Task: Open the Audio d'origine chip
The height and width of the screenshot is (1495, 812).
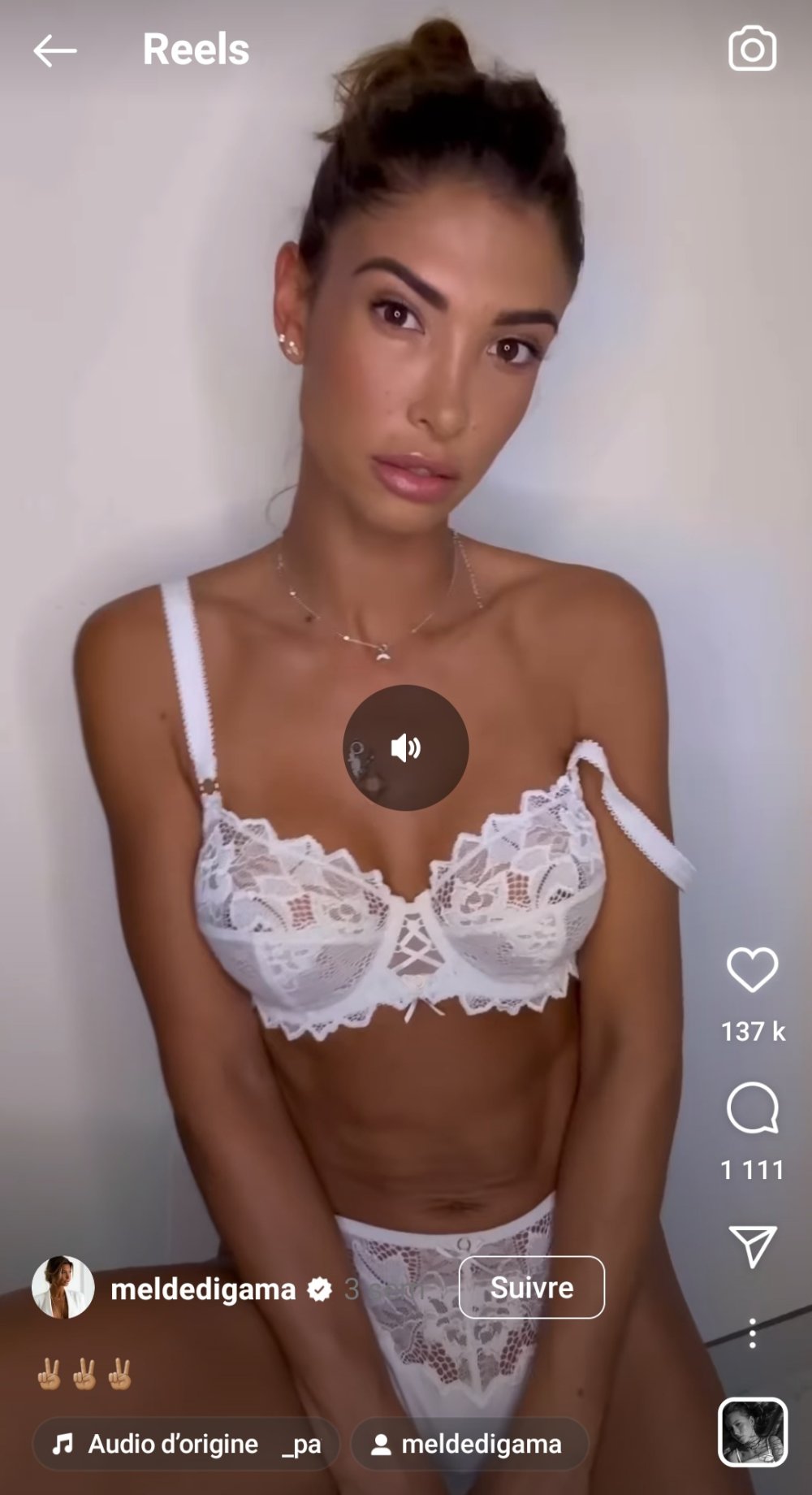Action: pyautogui.click(x=186, y=1444)
